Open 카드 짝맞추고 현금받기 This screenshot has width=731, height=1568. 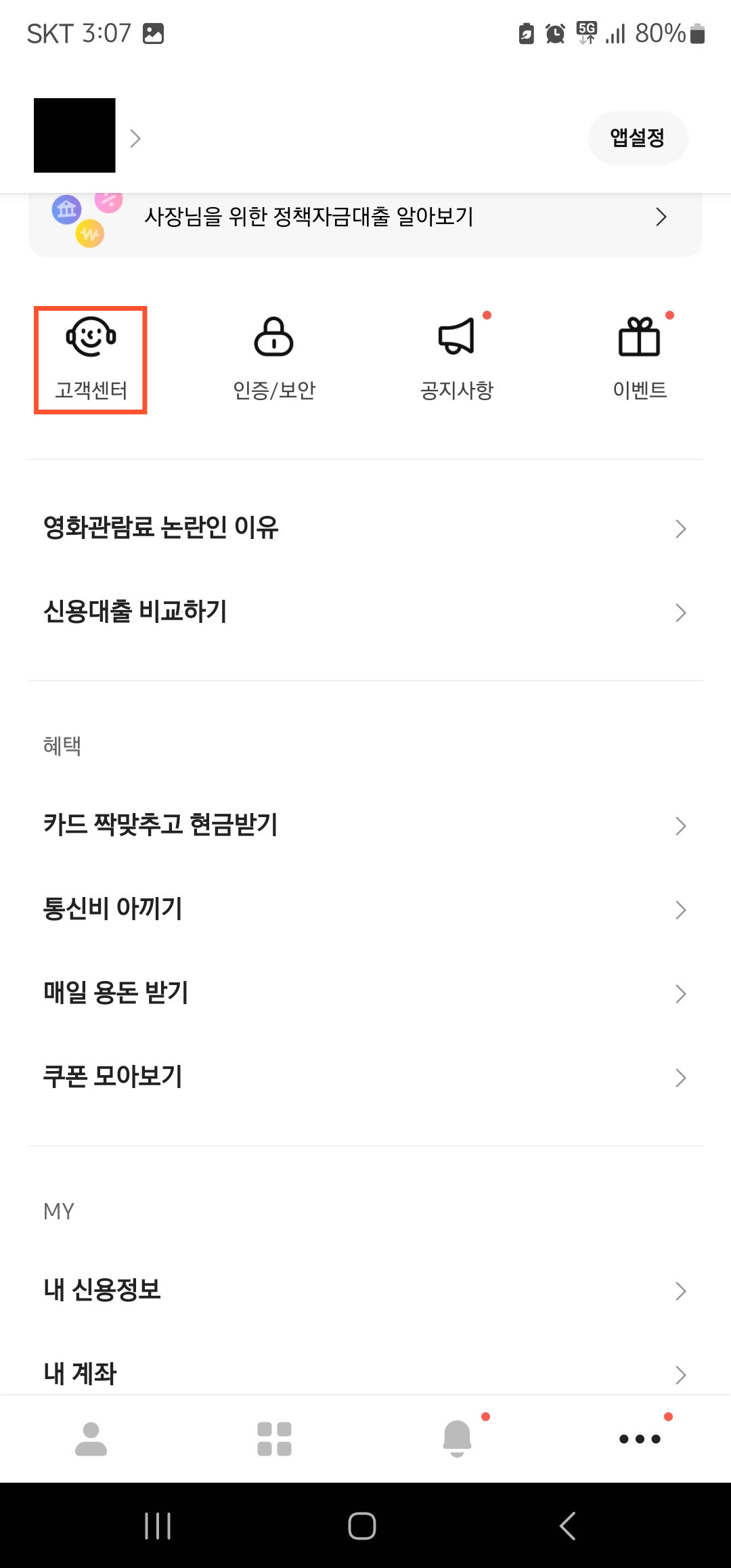click(x=365, y=825)
